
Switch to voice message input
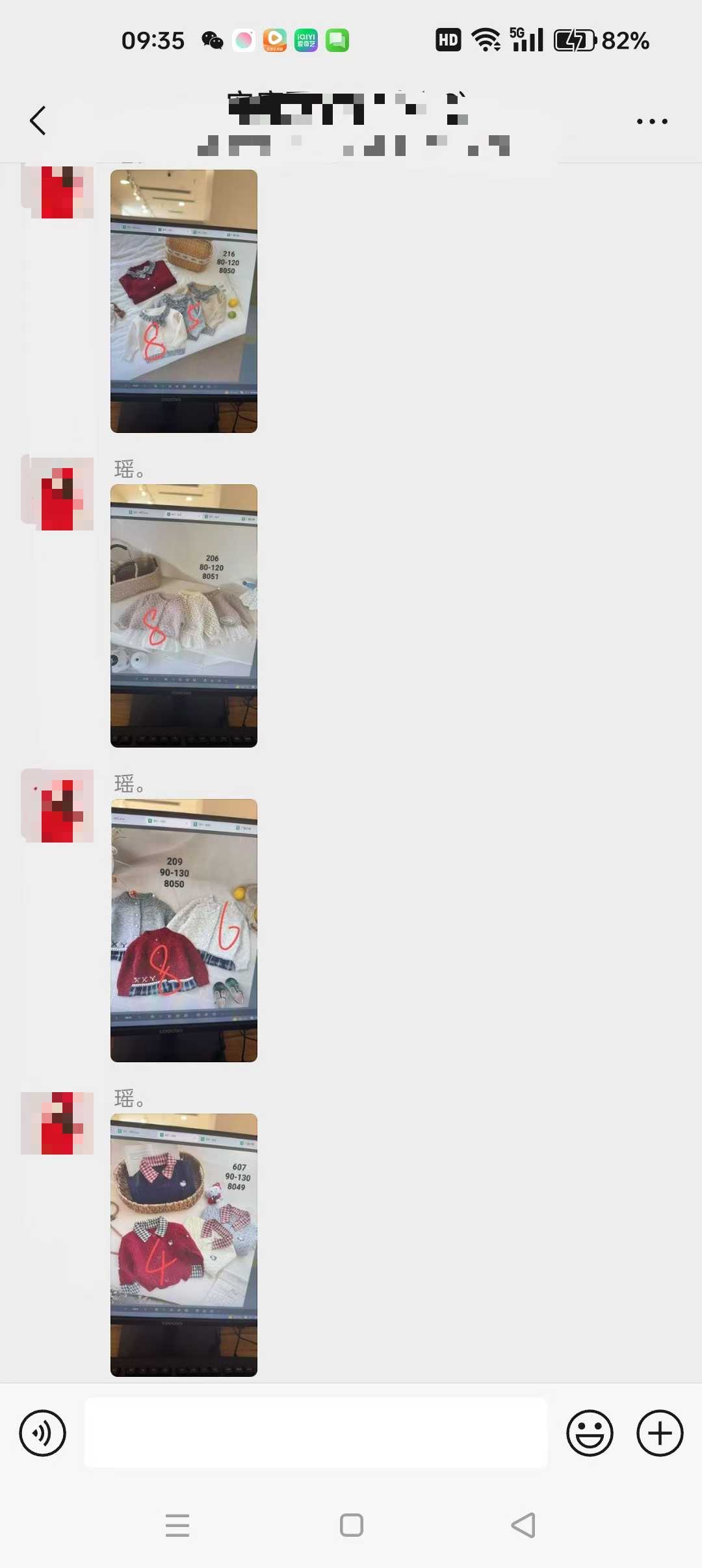(x=42, y=1433)
